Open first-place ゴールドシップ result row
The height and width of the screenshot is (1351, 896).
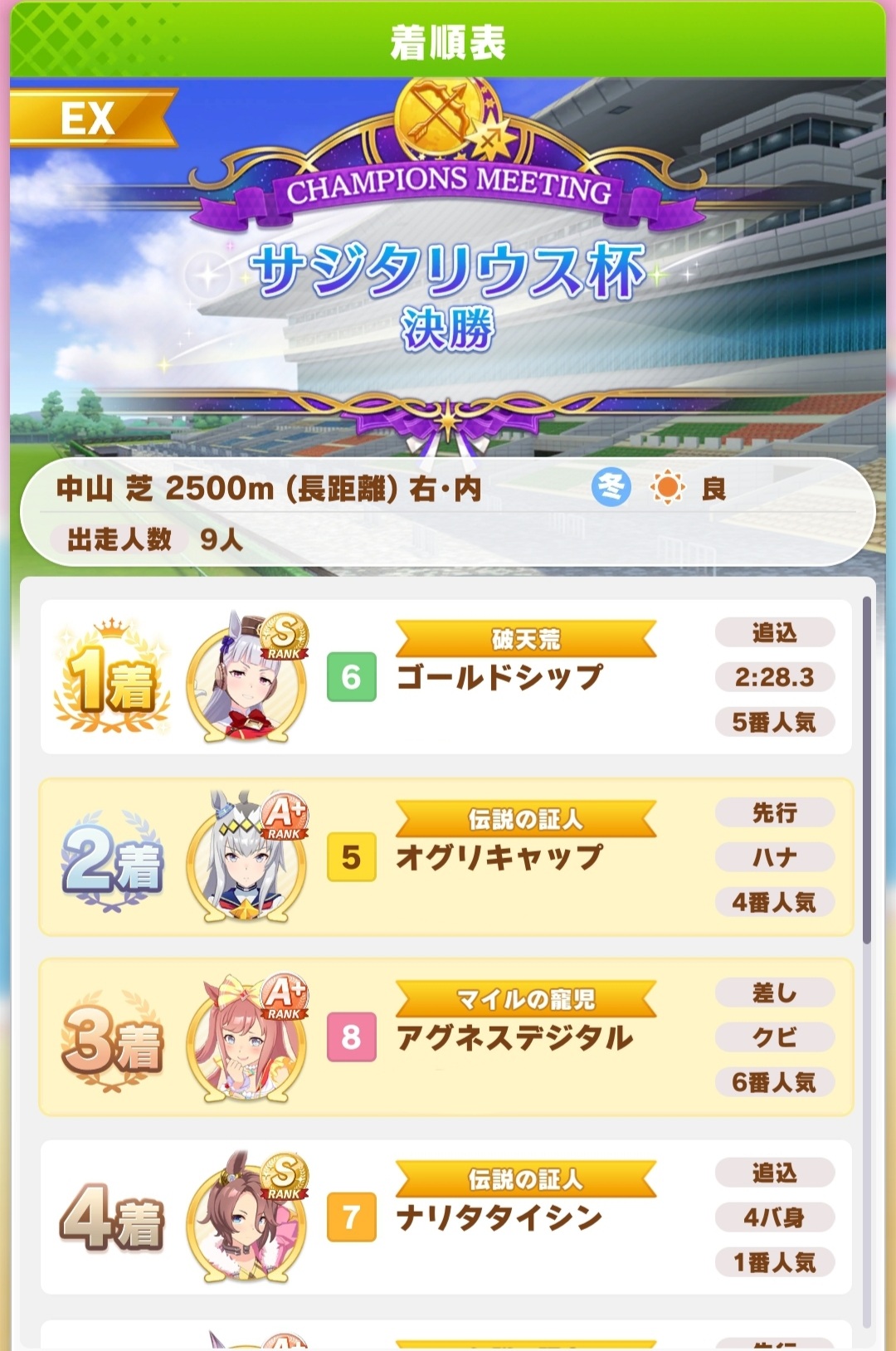click(x=446, y=676)
